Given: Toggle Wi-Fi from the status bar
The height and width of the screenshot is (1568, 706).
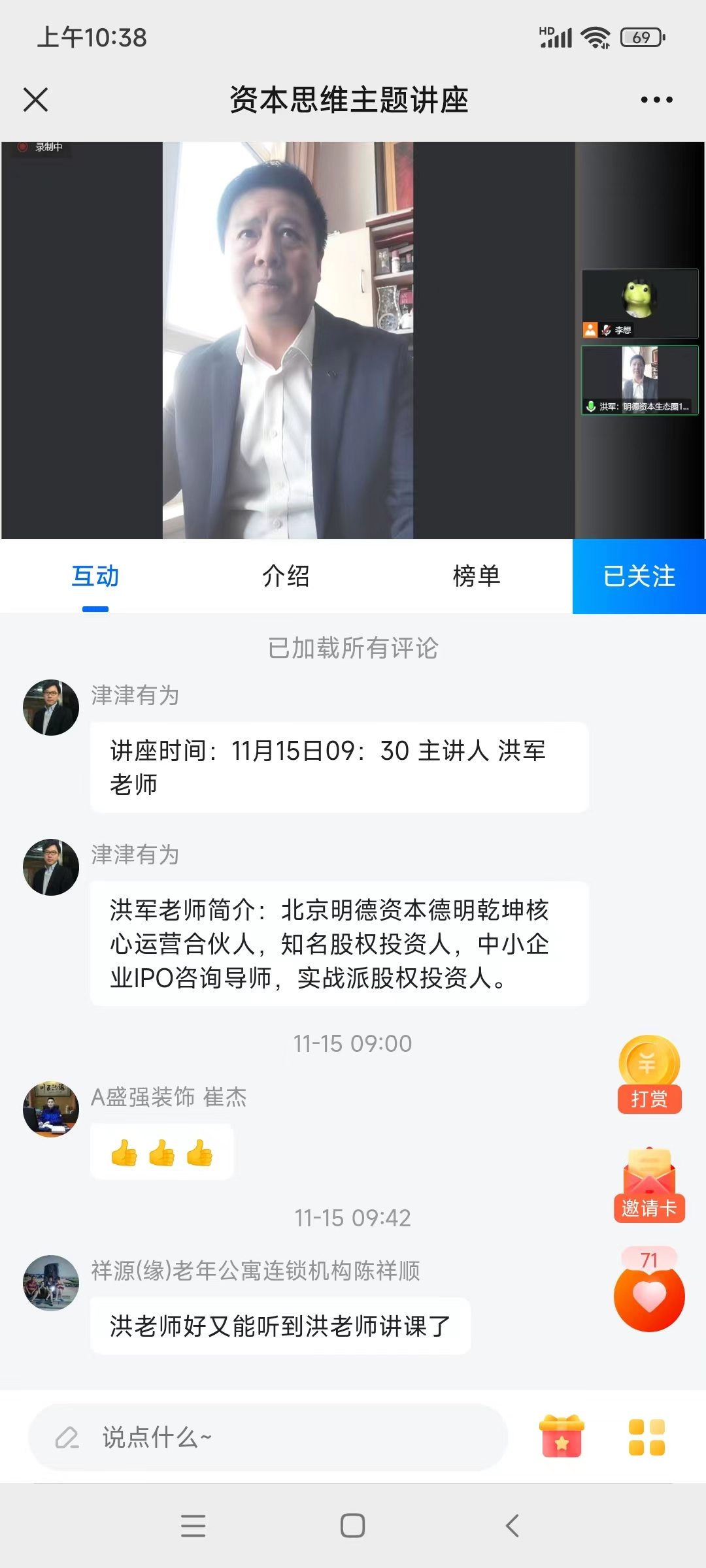Looking at the screenshot, I should coord(594,37).
